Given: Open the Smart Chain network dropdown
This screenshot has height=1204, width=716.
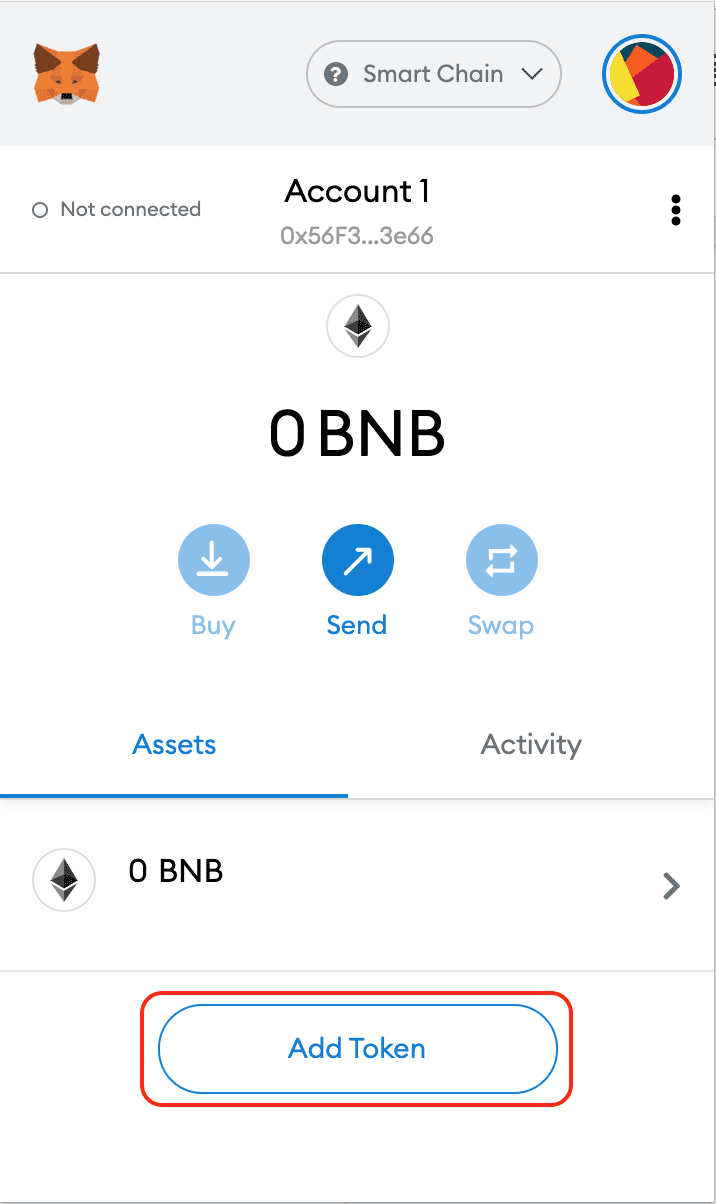Looking at the screenshot, I should tap(433, 74).
